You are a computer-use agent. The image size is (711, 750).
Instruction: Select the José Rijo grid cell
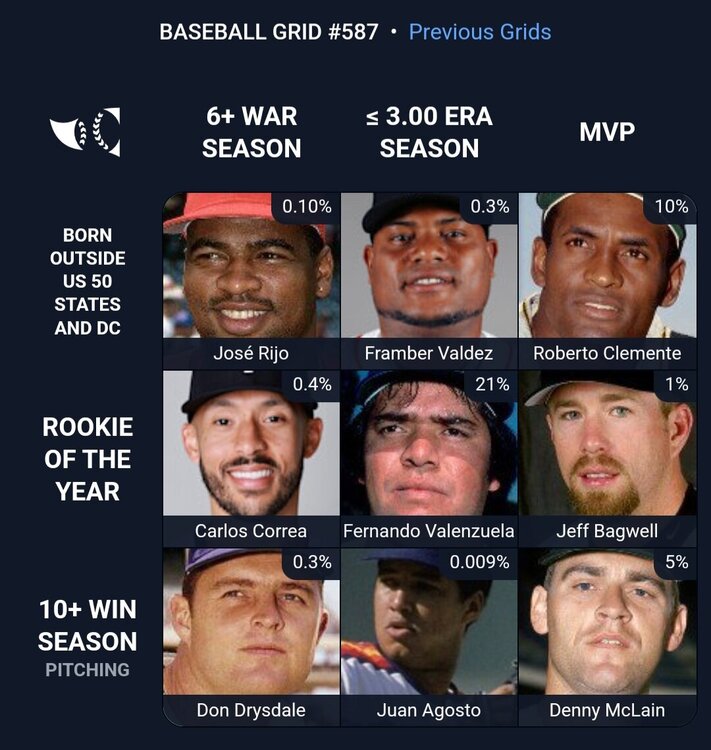(x=251, y=280)
